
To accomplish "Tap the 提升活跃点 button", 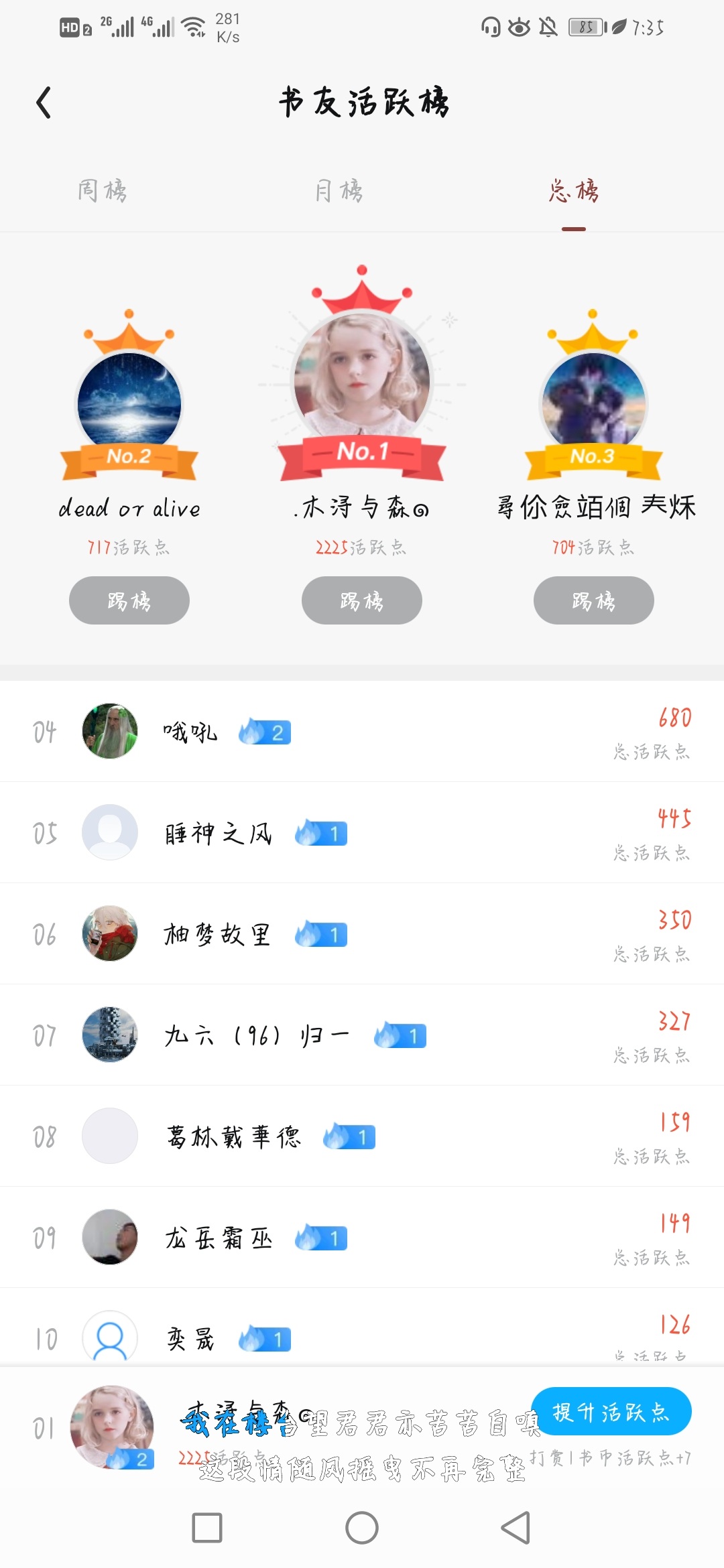I will tap(611, 1411).
